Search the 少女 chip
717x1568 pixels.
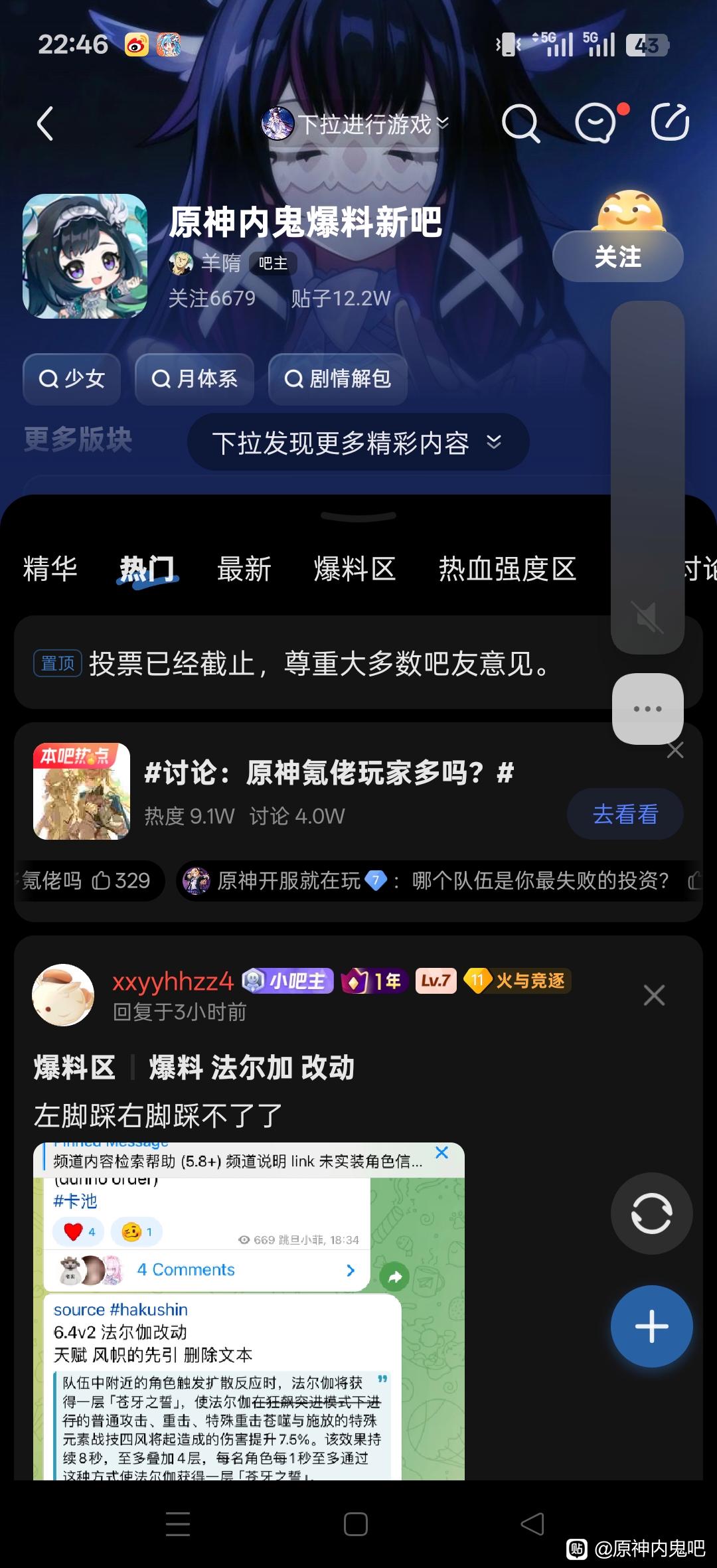click(72, 379)
